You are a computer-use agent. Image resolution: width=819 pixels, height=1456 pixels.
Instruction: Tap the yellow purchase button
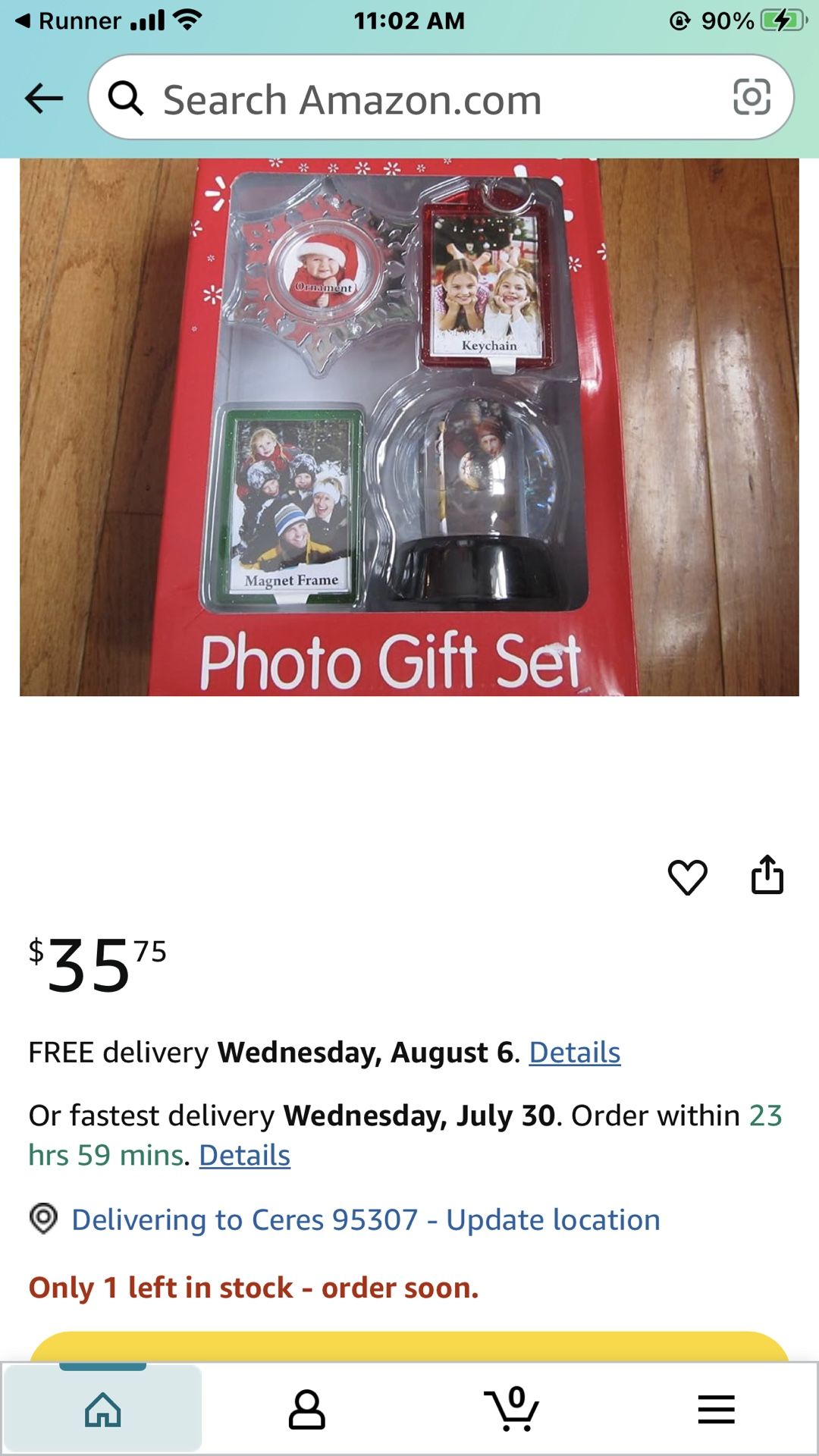(409, 1347)
